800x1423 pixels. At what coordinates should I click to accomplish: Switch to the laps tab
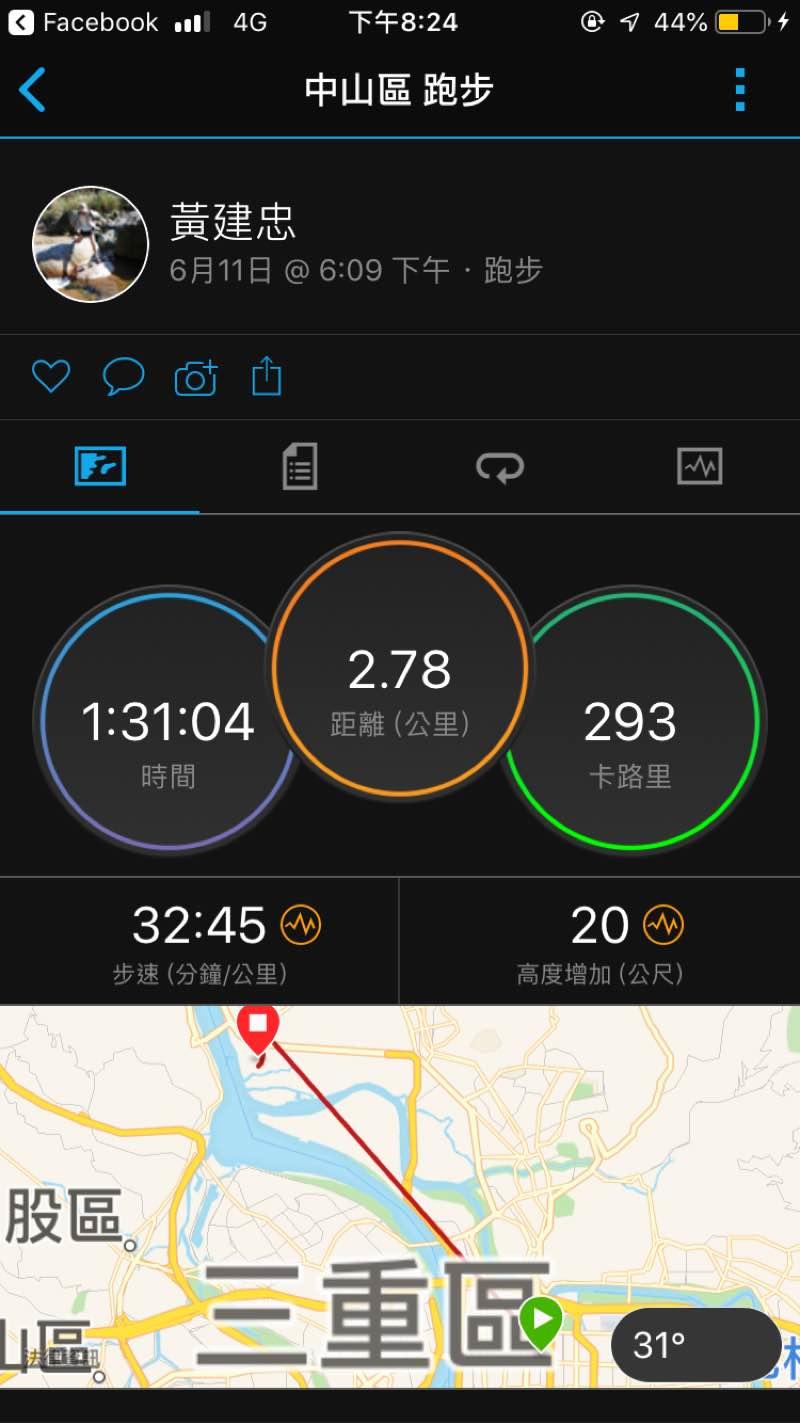point(499,467)
